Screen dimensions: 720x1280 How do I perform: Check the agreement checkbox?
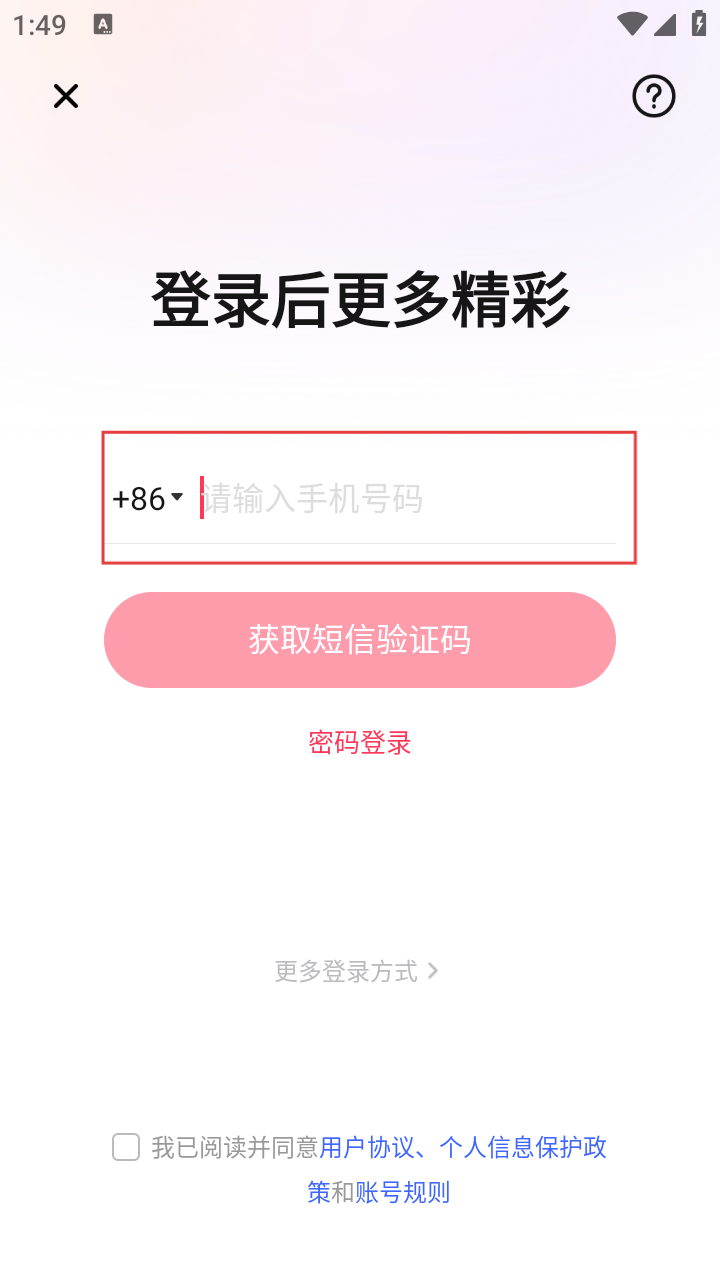(126, 1147)
